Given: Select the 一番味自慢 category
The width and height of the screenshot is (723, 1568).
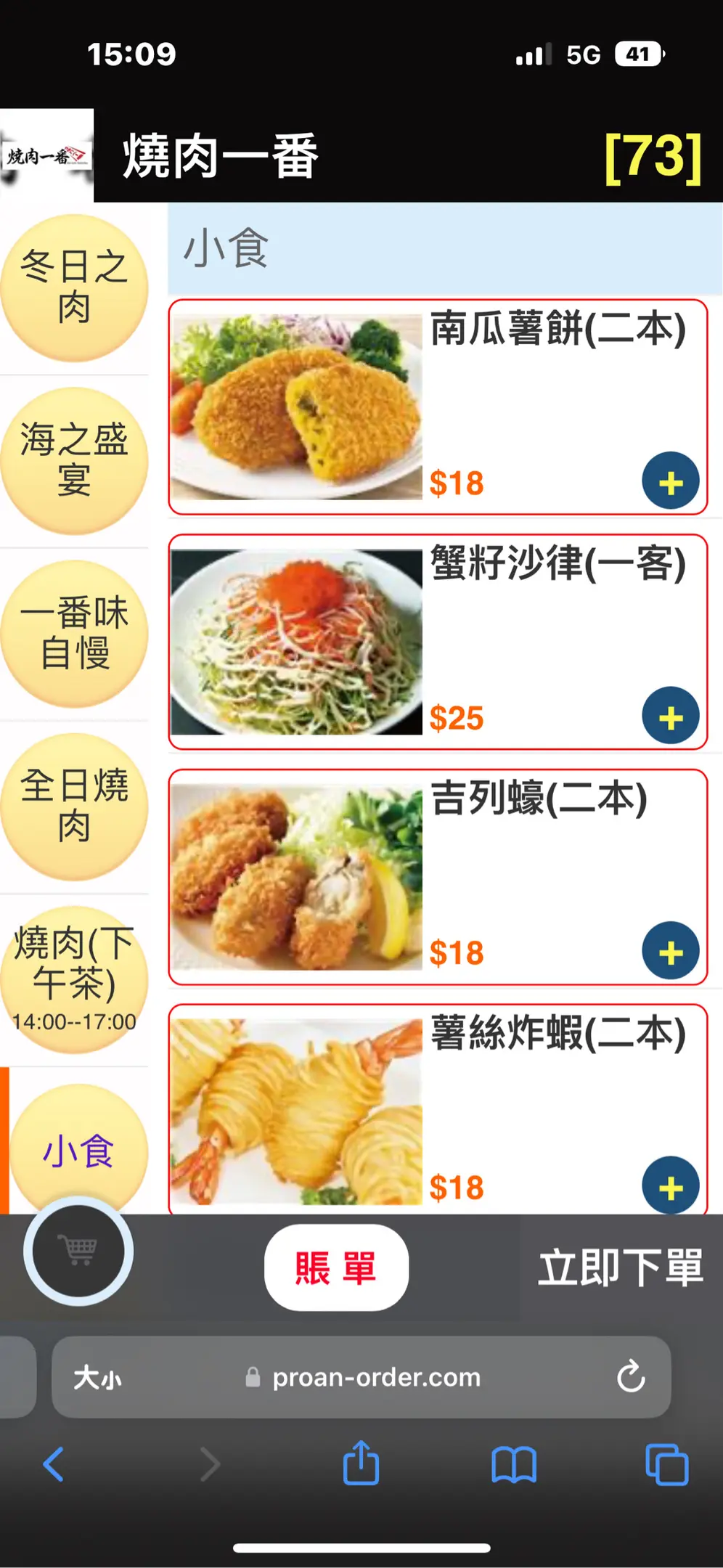Looking at the screenshot, I should [74, 633].
